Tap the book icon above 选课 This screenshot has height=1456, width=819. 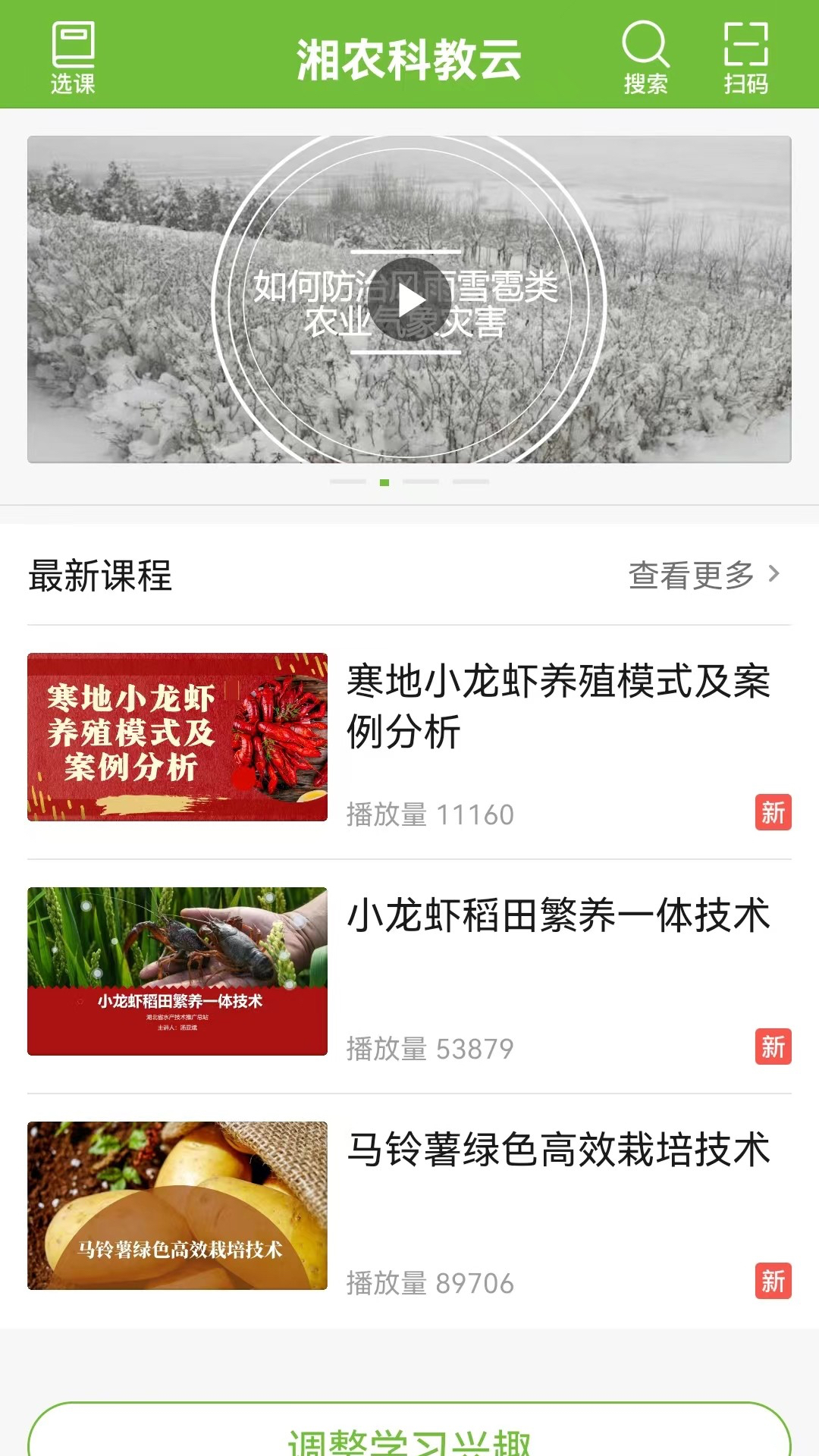[x=74, y=42]
